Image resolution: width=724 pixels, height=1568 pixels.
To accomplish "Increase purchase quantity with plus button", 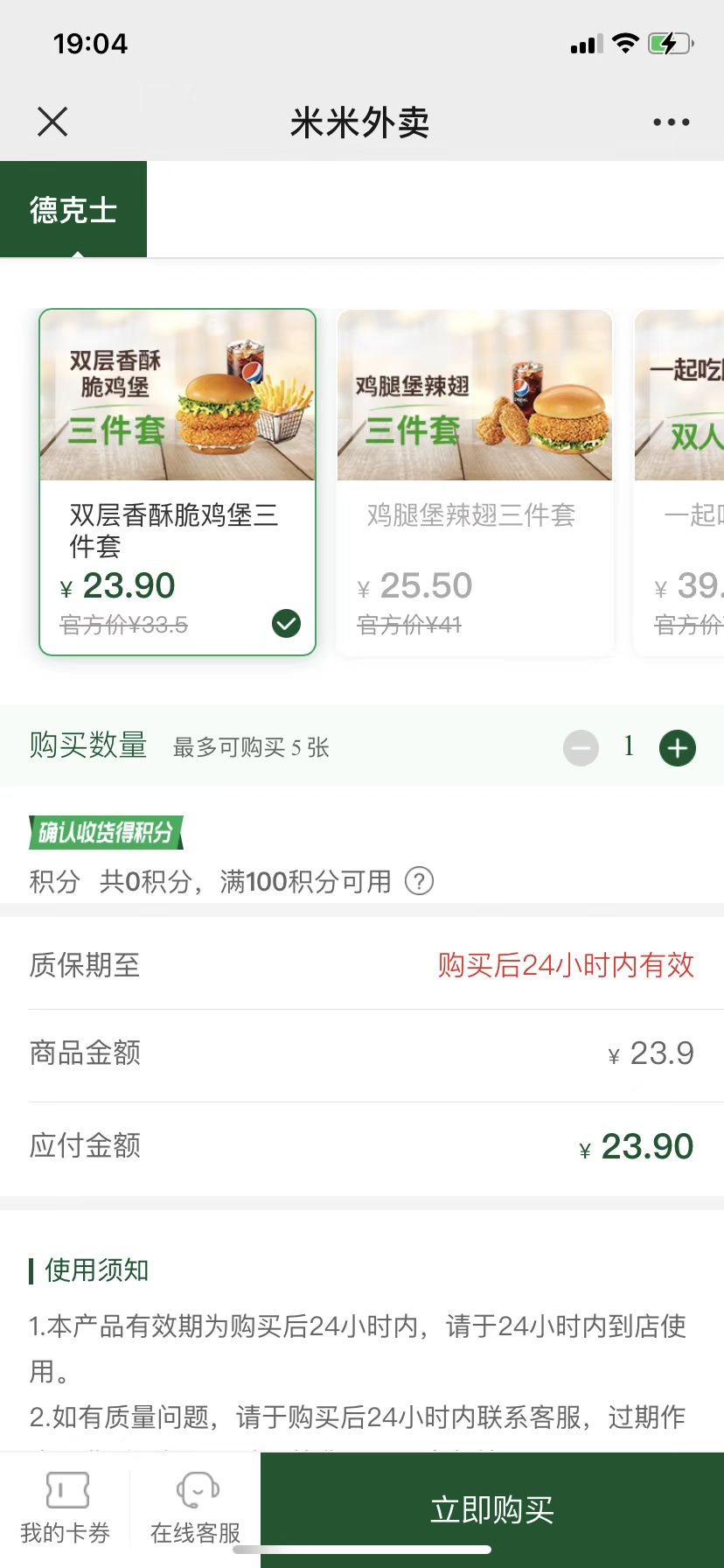I will point(677,748).
